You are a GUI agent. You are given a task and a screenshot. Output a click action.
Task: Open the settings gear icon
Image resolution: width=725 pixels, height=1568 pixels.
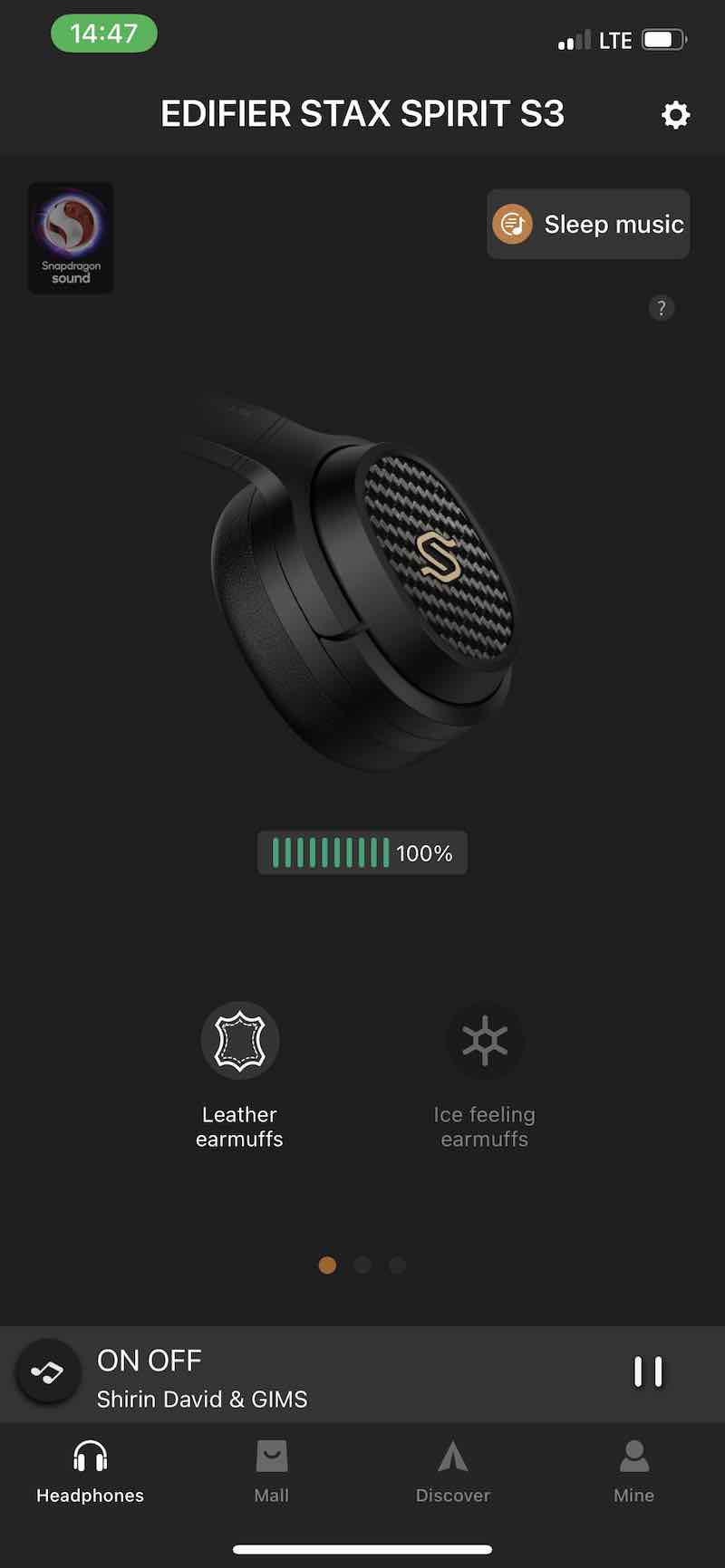click(675, 115)
